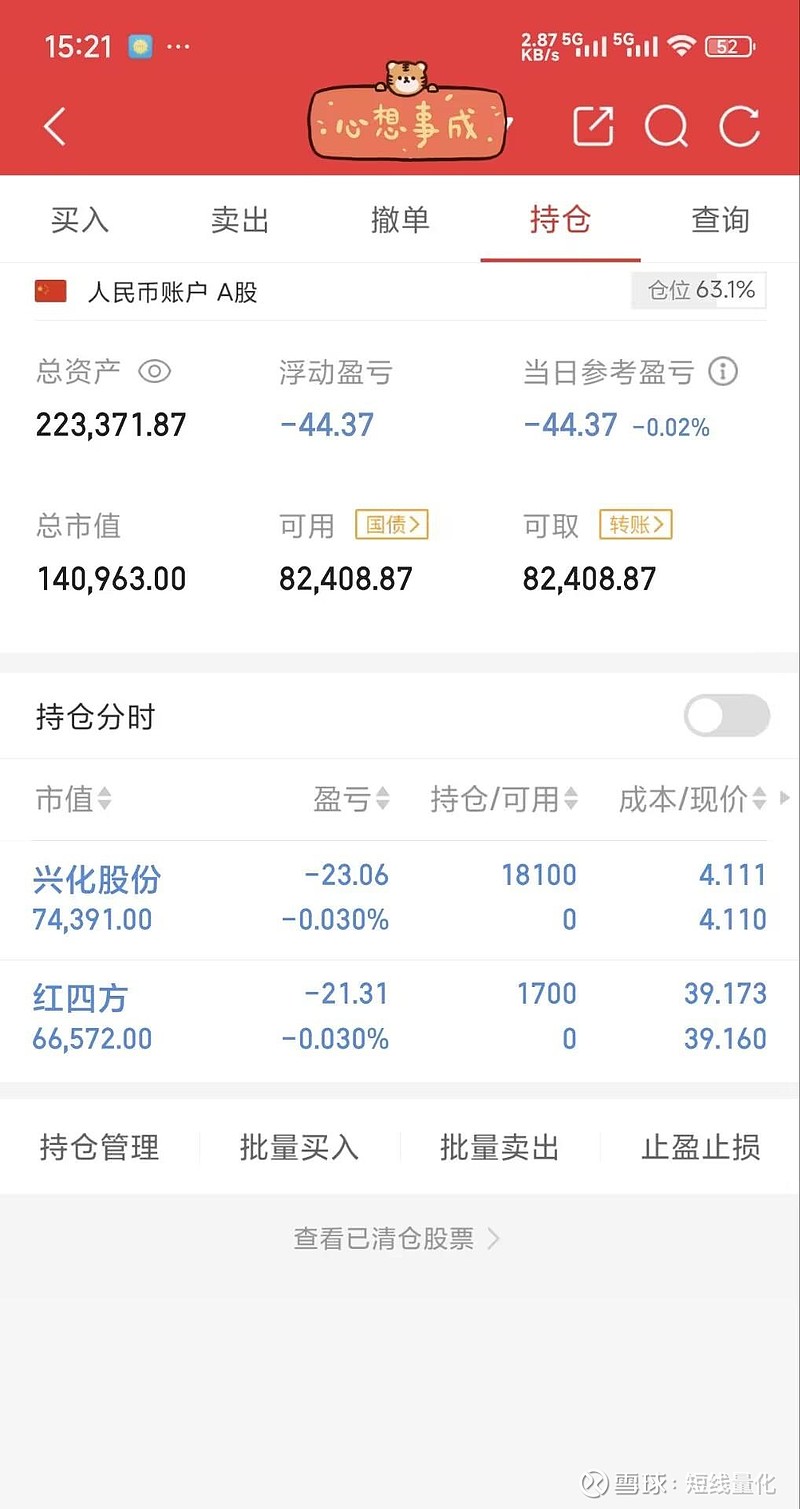800x1509 pixels.
Task: Open the 撤单 tab
Action: click(400, 219)
